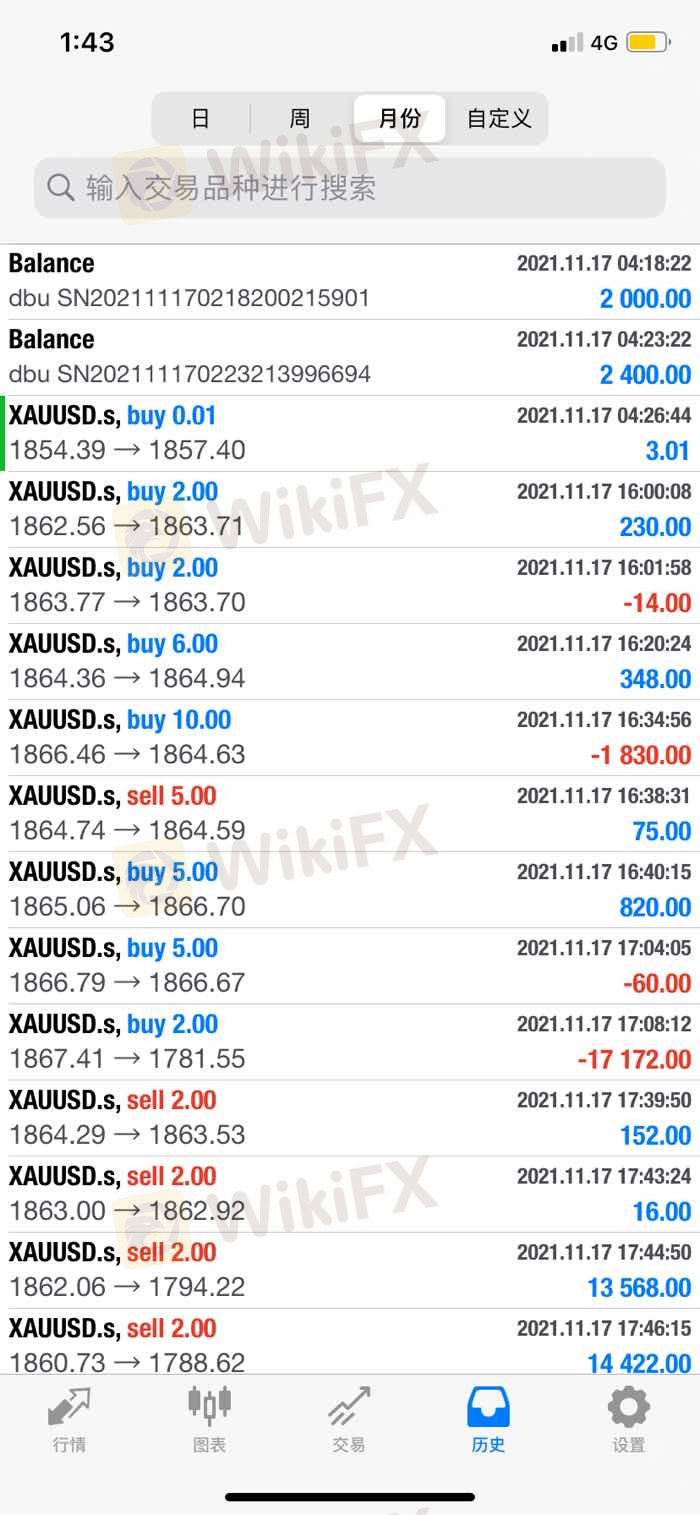Select the 历史 history tab
Image resolution: width=700 pixels, height=1515 pixels.
(489, 1419)
